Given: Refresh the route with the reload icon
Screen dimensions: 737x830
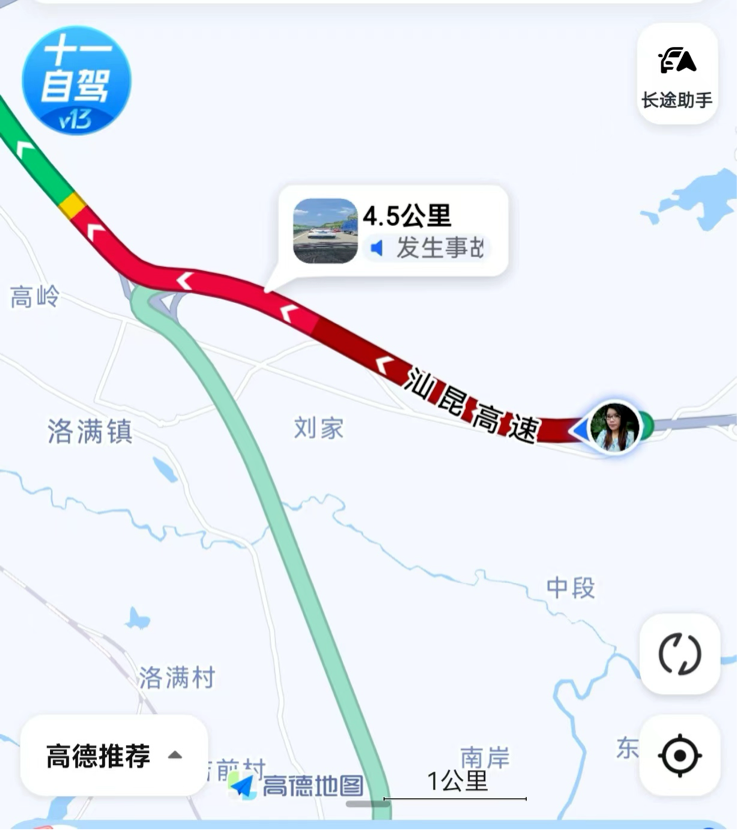Looking at the screenshot, I should click(679, 654).
